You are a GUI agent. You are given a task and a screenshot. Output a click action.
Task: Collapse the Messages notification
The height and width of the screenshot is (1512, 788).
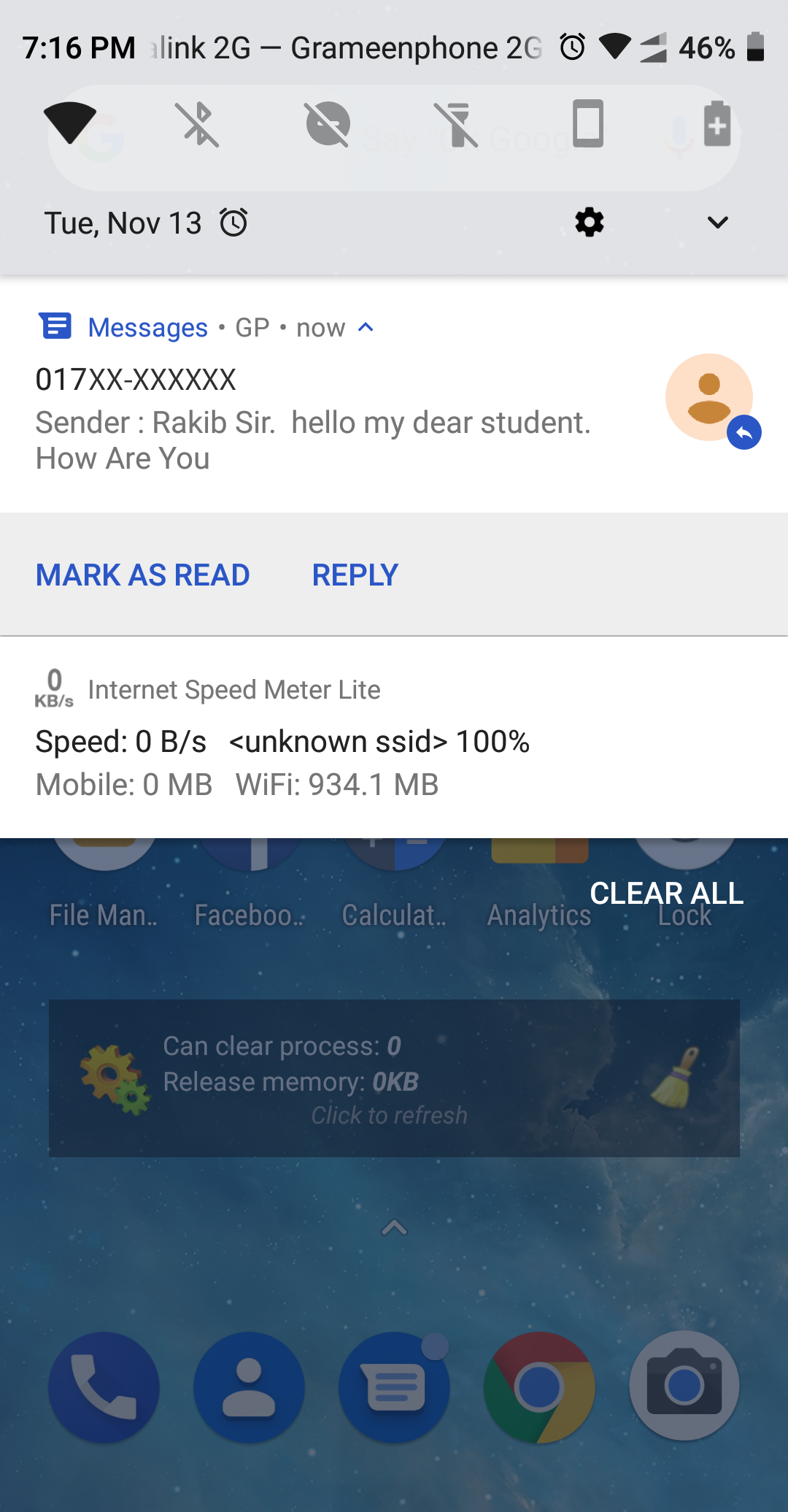(x=366, y=328)
